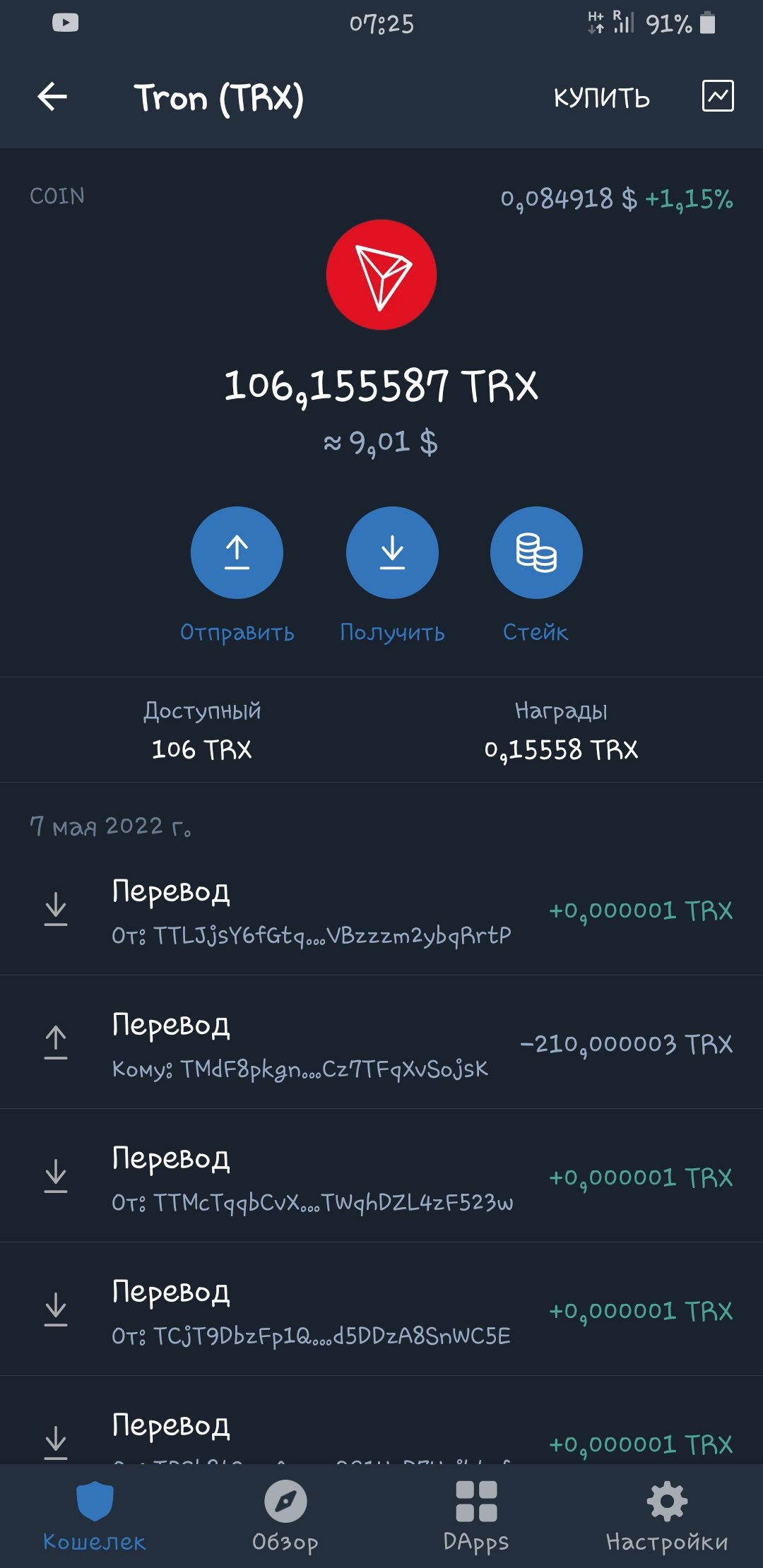Image resolution: width=763 pixels, height=1568 pixels.
Task: Open the TRX price chart icon
Action: pyautogui.click(x=718, y=96)
